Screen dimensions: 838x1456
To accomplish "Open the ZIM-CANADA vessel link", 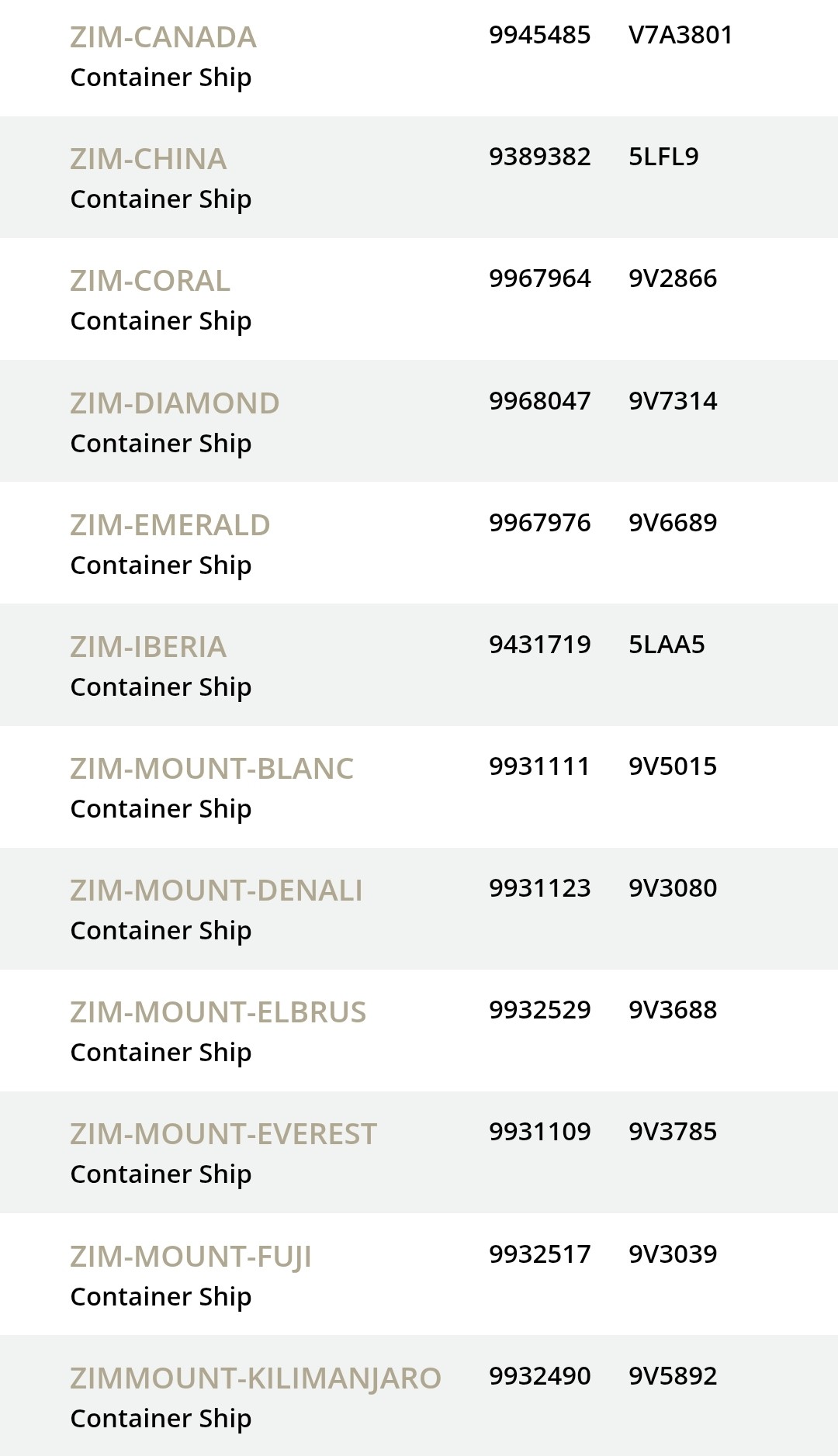I will (x=163, y=37).
